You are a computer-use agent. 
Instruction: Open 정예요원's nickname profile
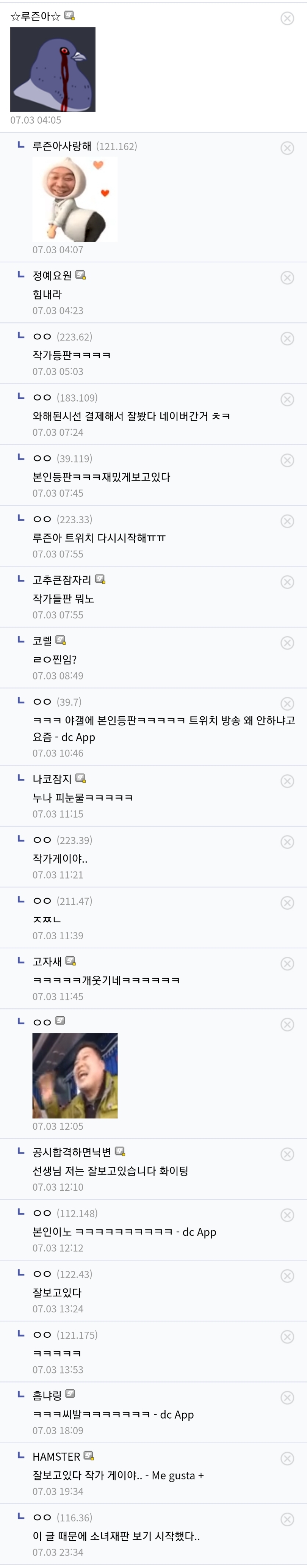coord(52,276)
